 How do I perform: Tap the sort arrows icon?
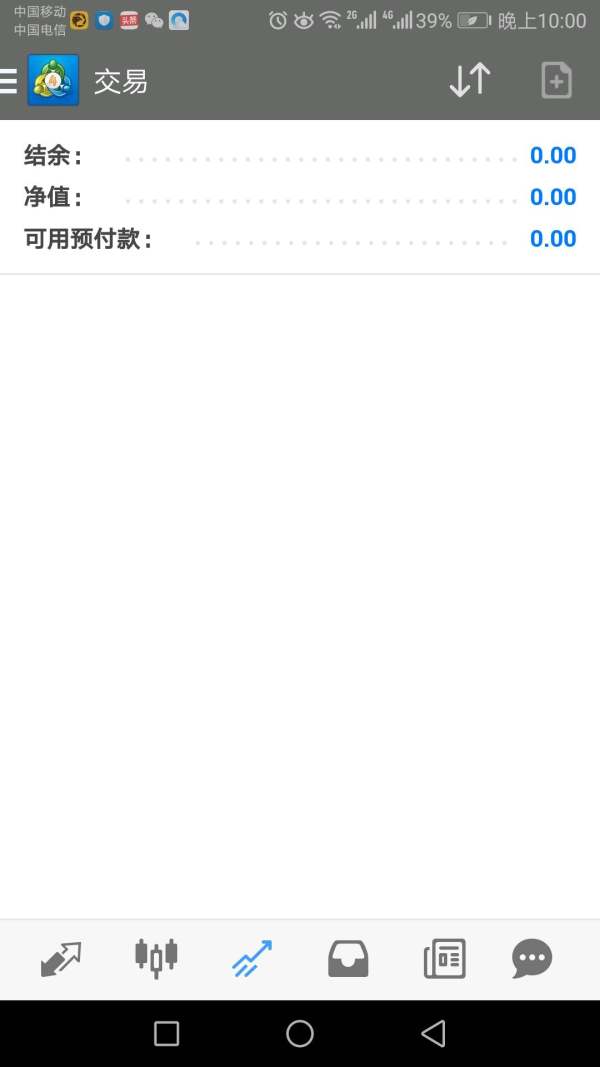[469, 80]
